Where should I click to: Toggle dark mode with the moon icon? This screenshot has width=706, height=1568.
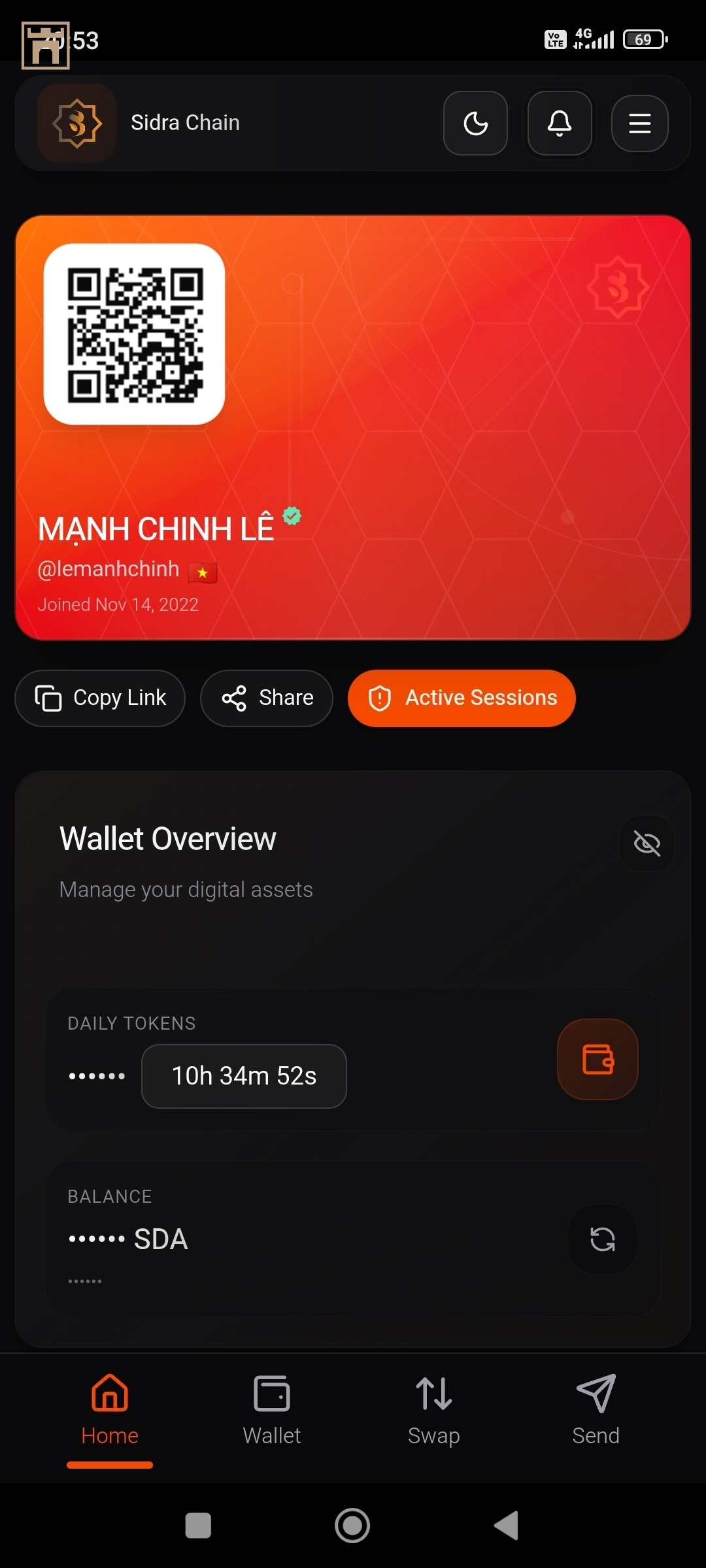(x=475, y=123)
